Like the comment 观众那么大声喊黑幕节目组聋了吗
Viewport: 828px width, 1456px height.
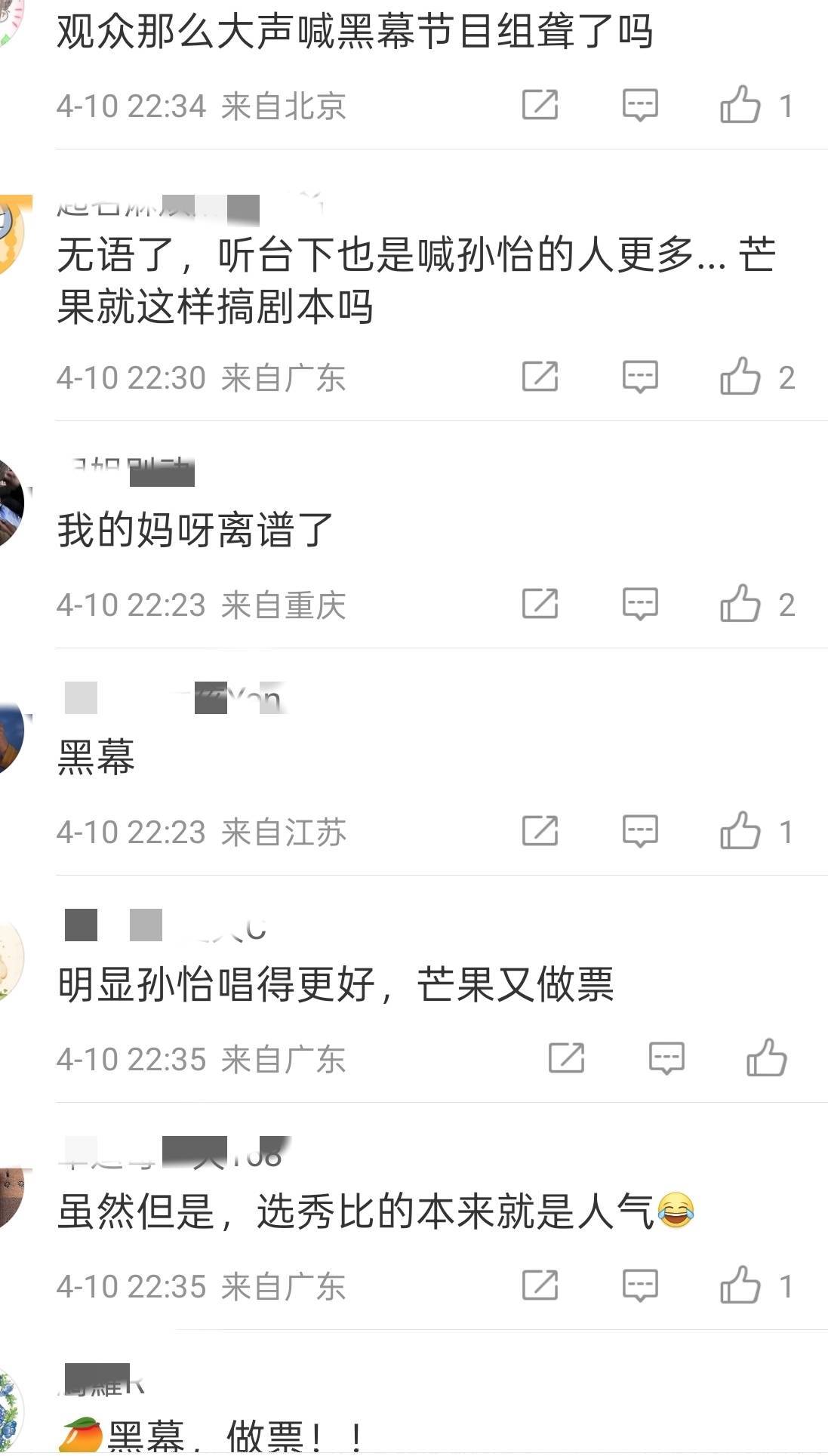click(740, 104)
